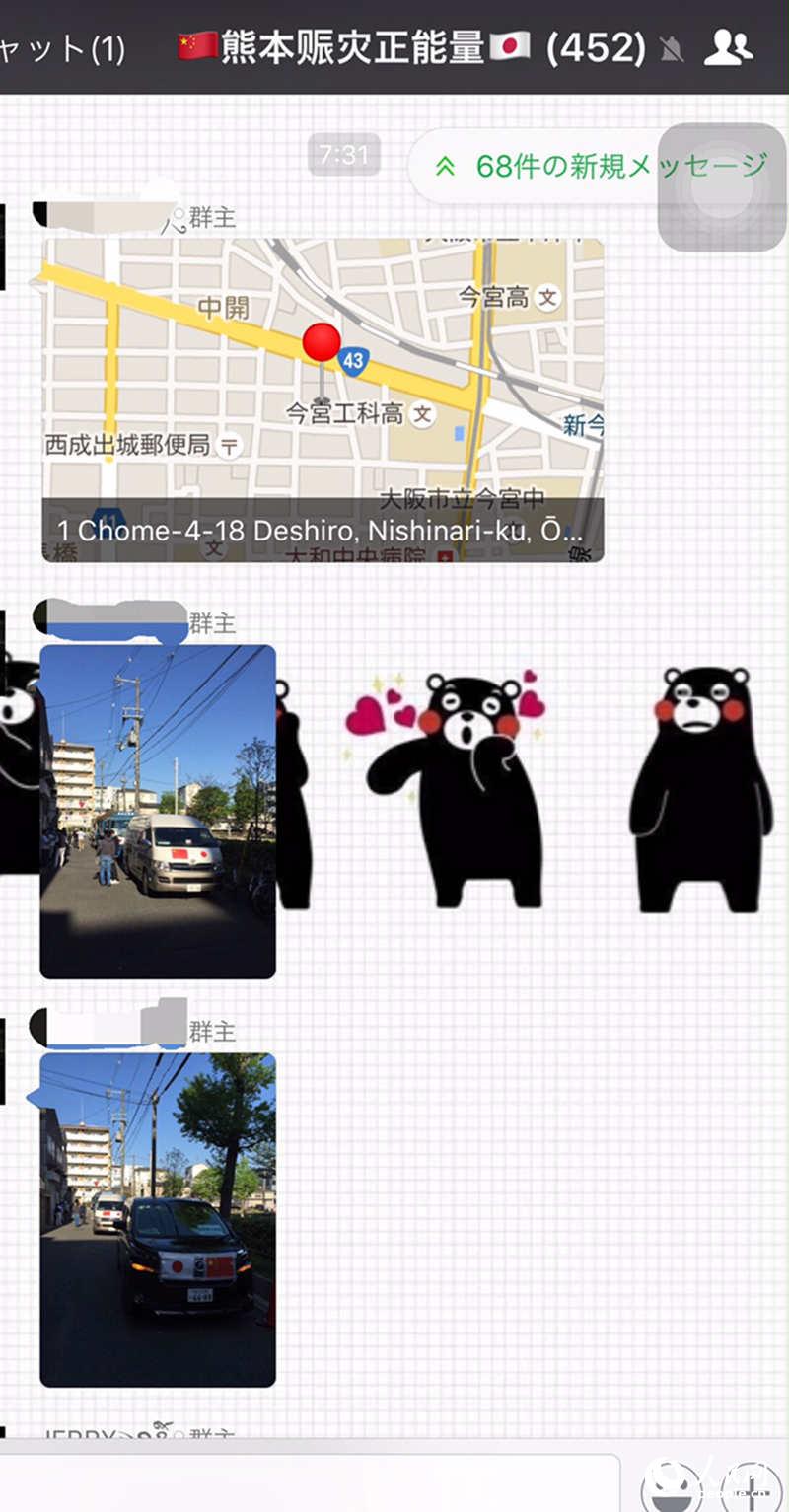Tap the AssistiveTouch floating button
The image size is (789, 1512).
pos(721,187)
